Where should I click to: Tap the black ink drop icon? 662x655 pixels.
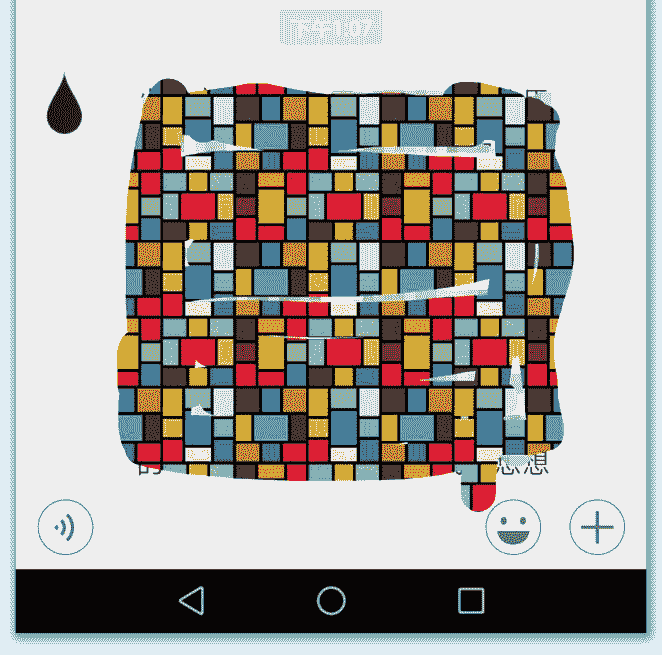click(66, 106)
